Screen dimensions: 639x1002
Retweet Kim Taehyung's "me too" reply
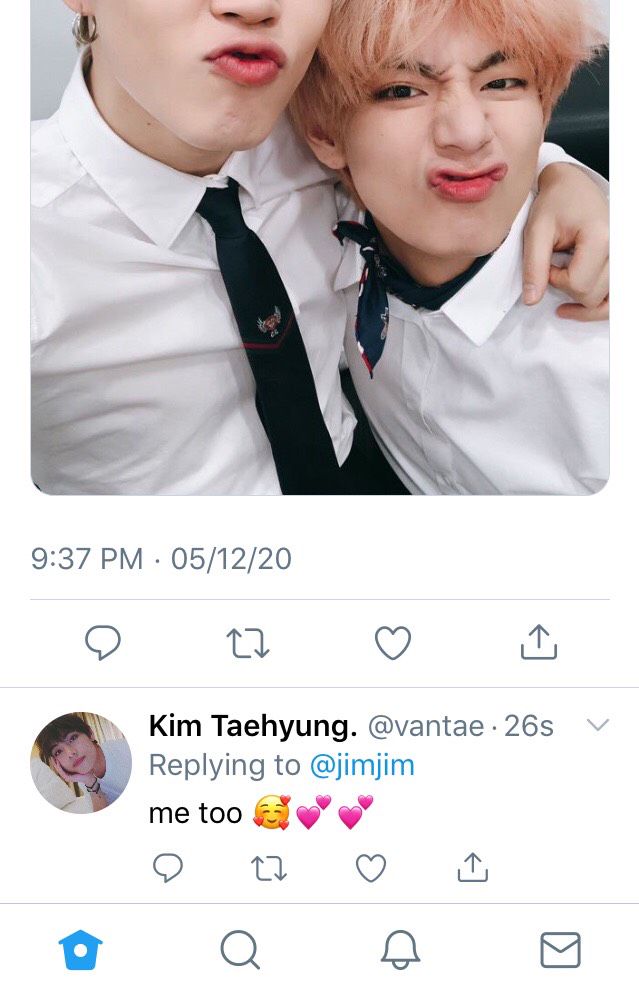click(270, 868)
